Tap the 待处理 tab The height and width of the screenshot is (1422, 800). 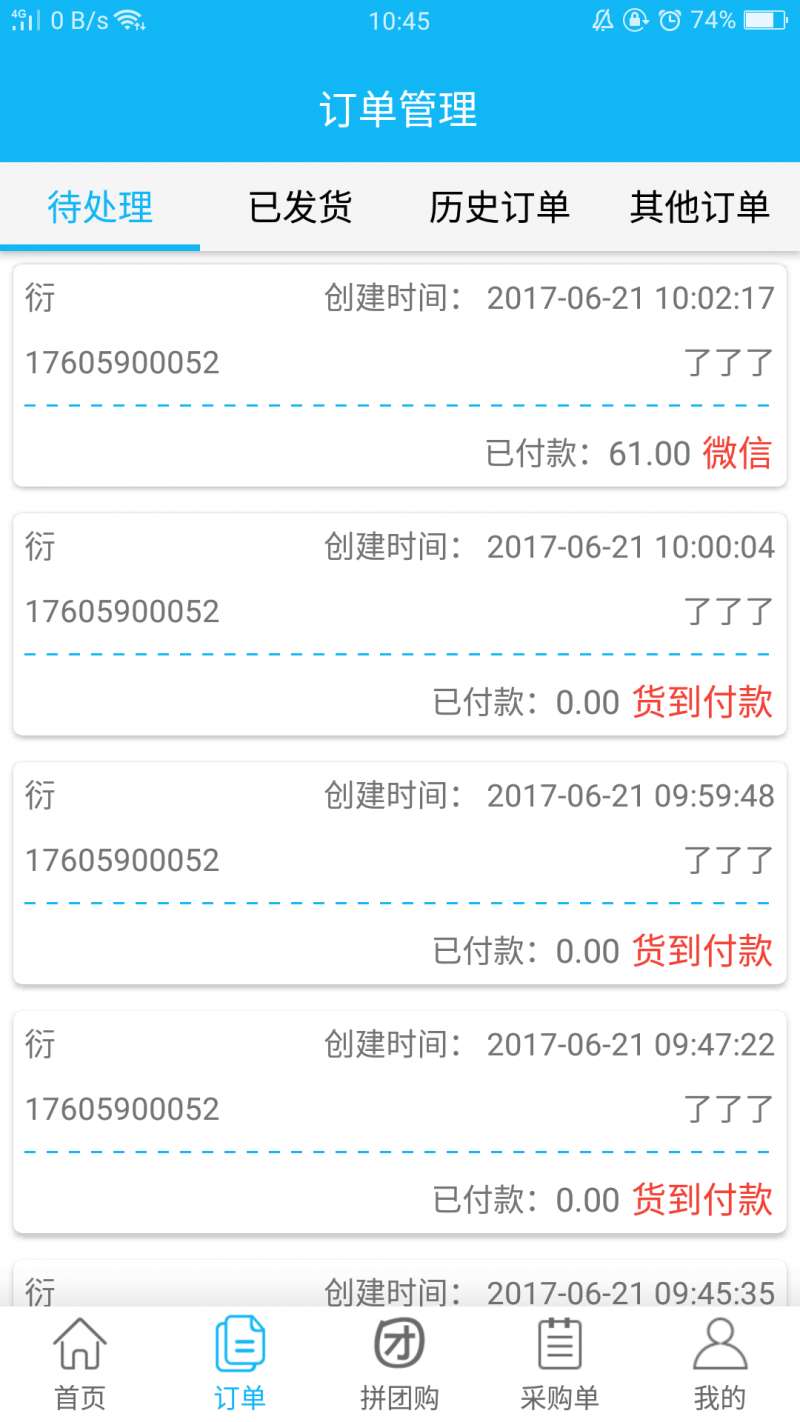click(x=100, y=207)
